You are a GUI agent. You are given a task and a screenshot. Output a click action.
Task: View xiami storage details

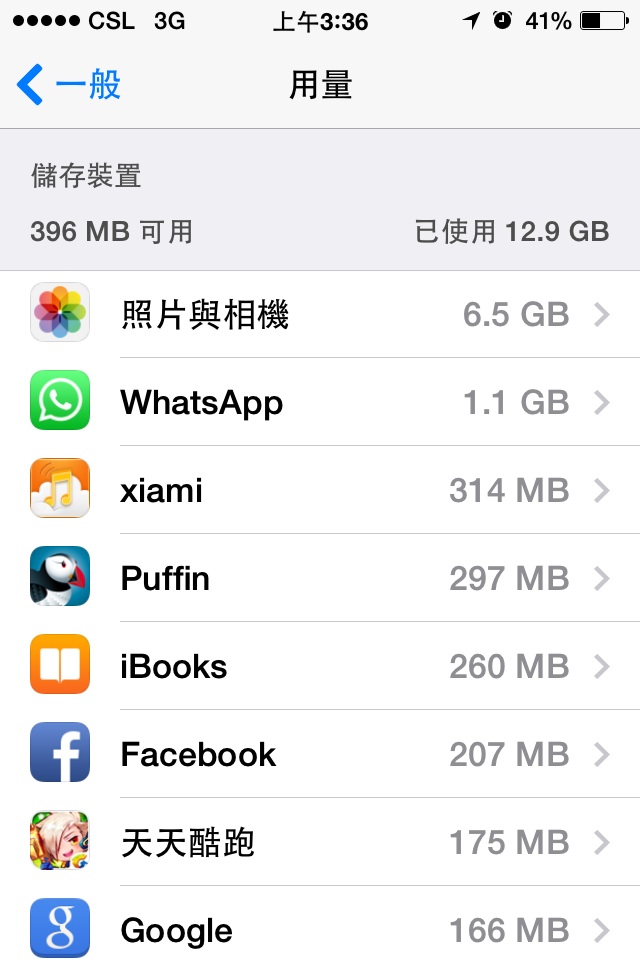320,490
